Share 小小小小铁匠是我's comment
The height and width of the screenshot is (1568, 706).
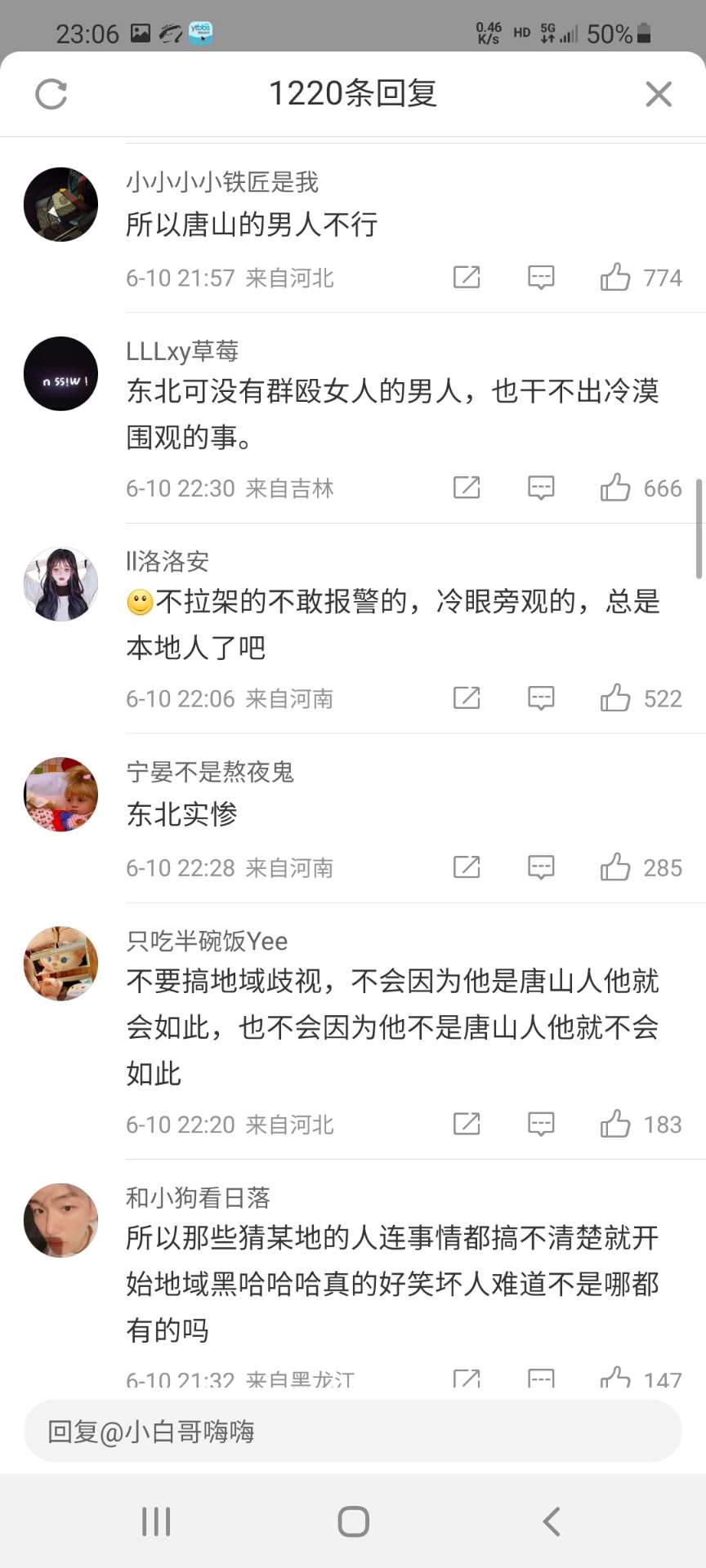click(467, 278)
